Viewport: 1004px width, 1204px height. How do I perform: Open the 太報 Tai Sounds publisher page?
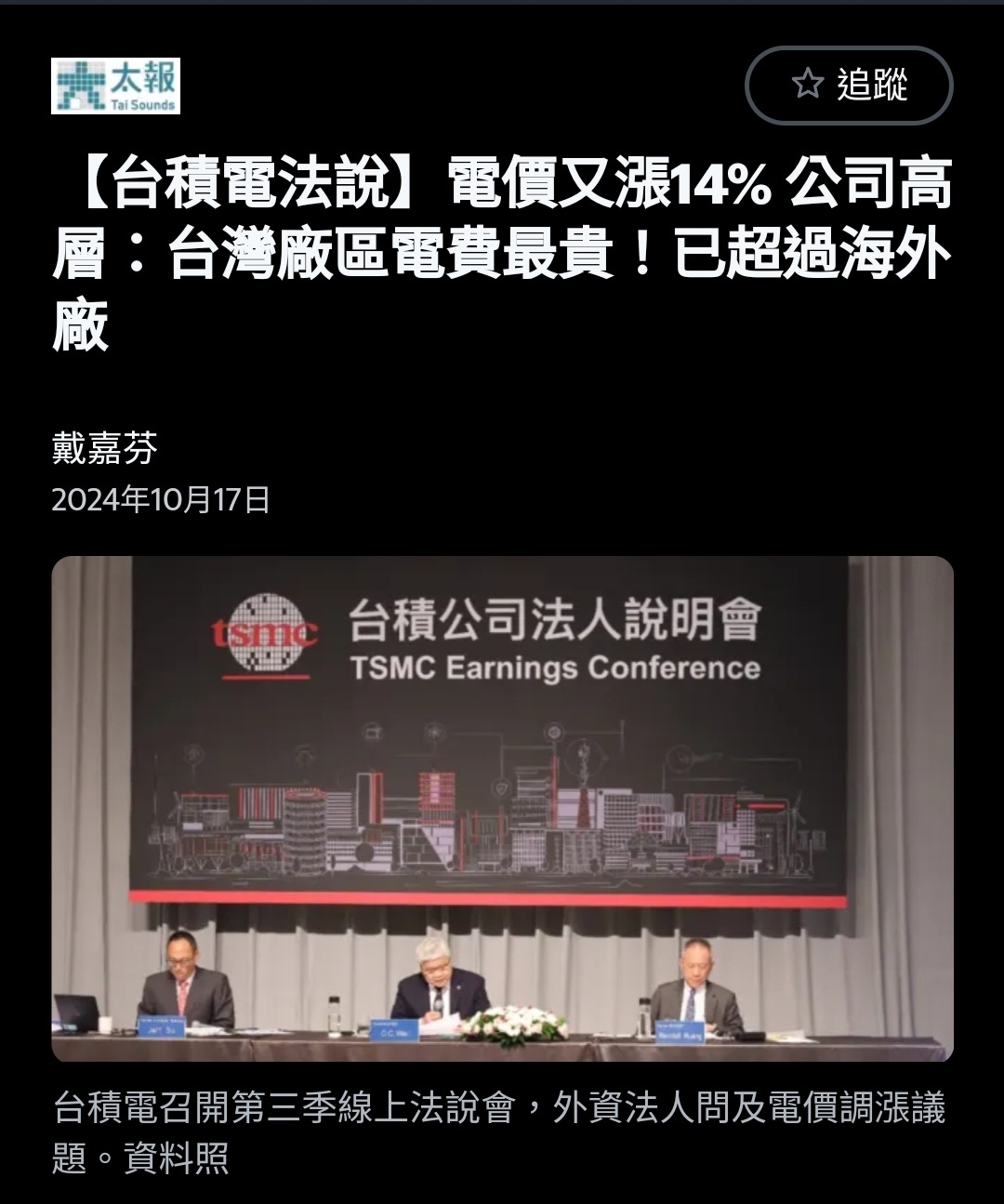(x=115, y=86)
